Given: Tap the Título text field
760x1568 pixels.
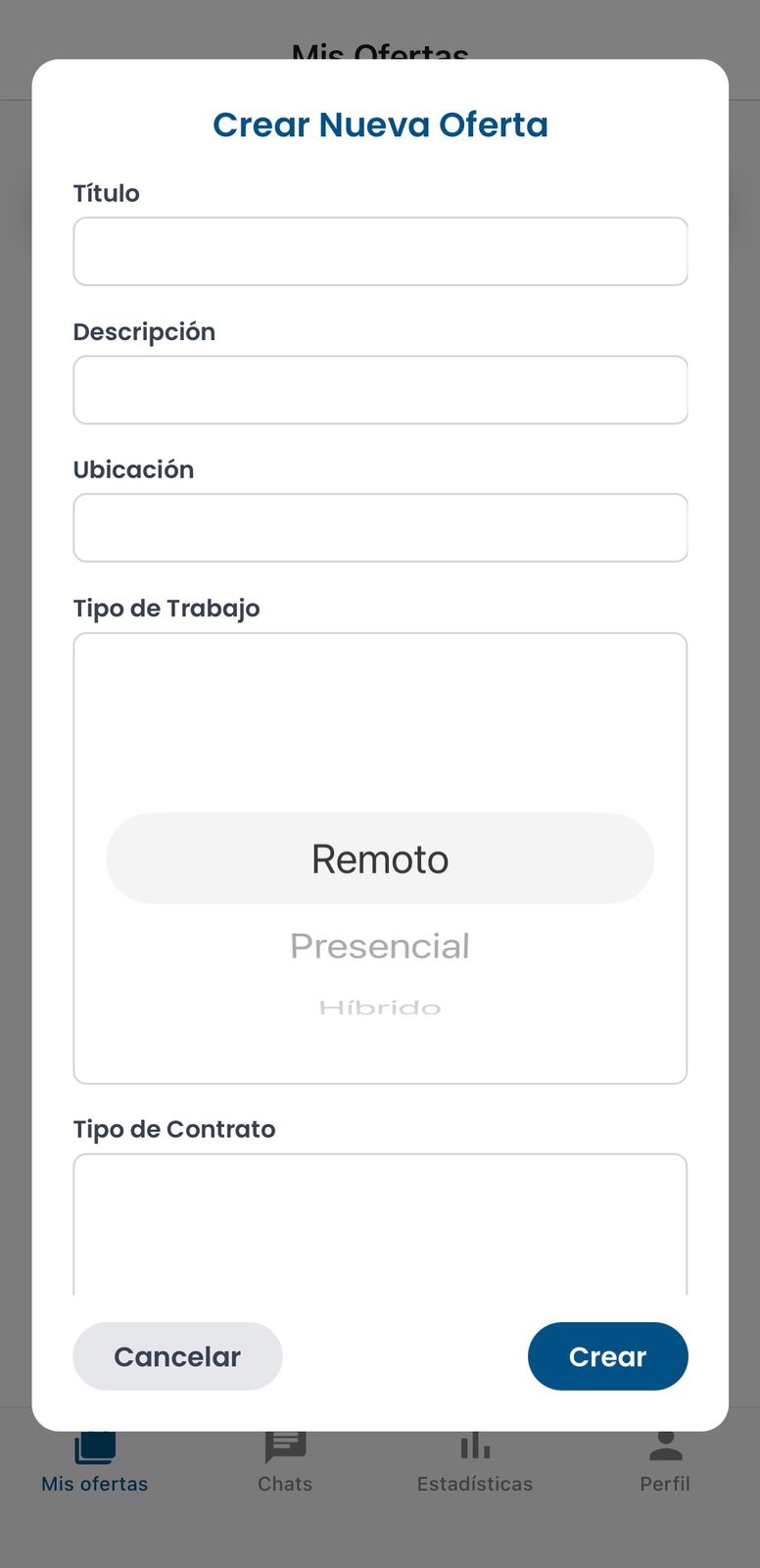Looking at the screenshot, I should 380,252.
